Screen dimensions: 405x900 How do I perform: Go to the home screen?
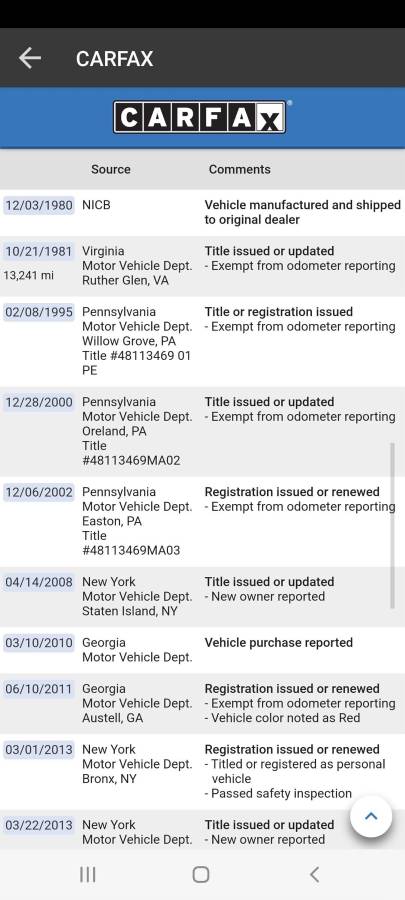coord(201,874)
